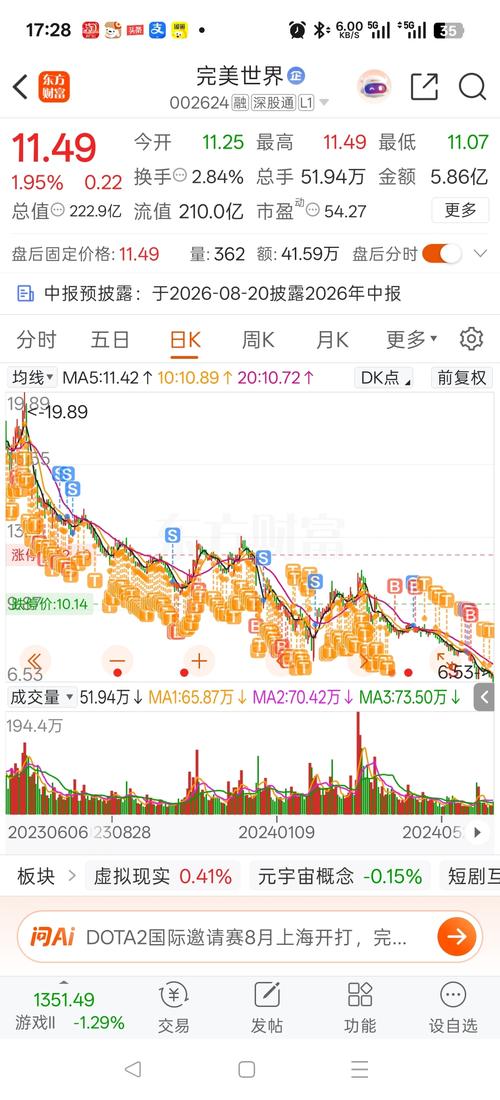Share this stock page

(x=424, y=87)
